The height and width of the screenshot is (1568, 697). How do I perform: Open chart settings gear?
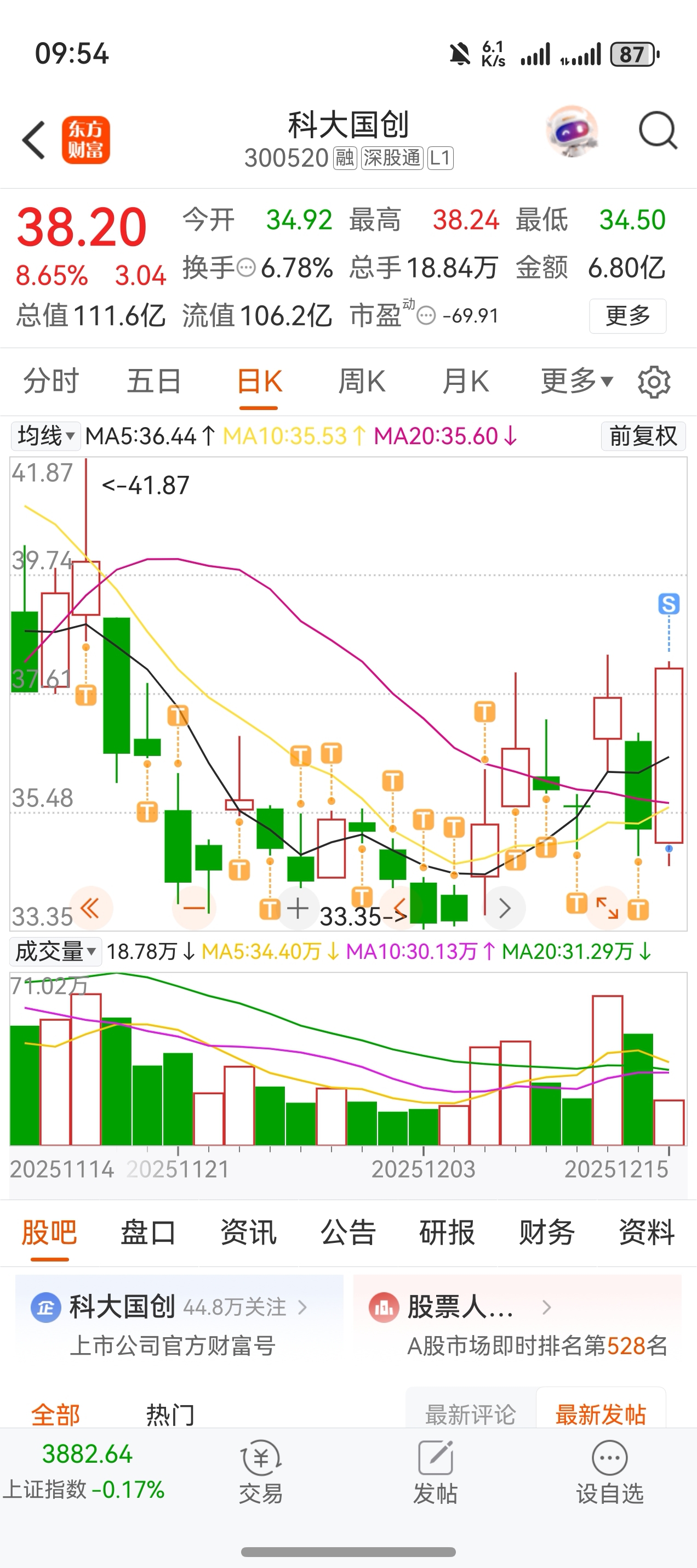coord(654,382)
